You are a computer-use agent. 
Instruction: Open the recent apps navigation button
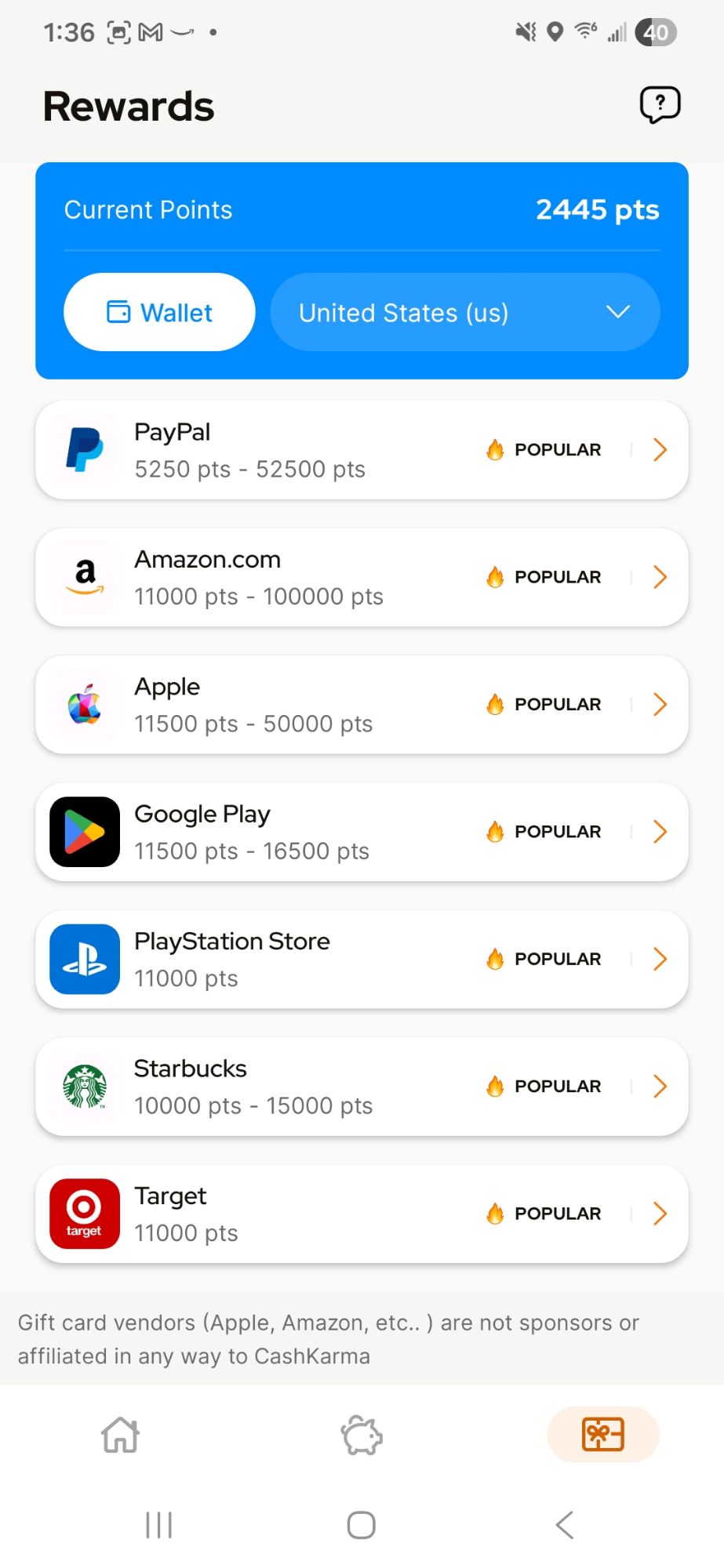[x=159, y=1525]
